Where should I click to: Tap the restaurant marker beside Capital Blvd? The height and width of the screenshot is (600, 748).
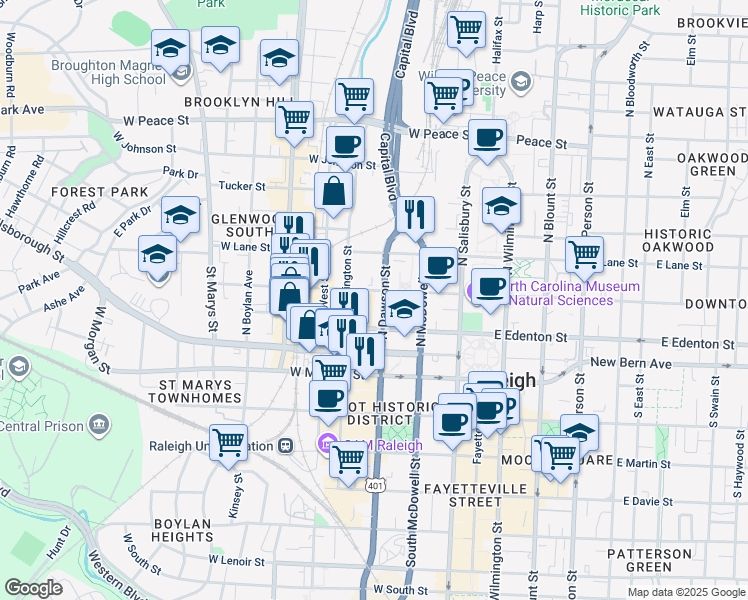tap(414, 213)
